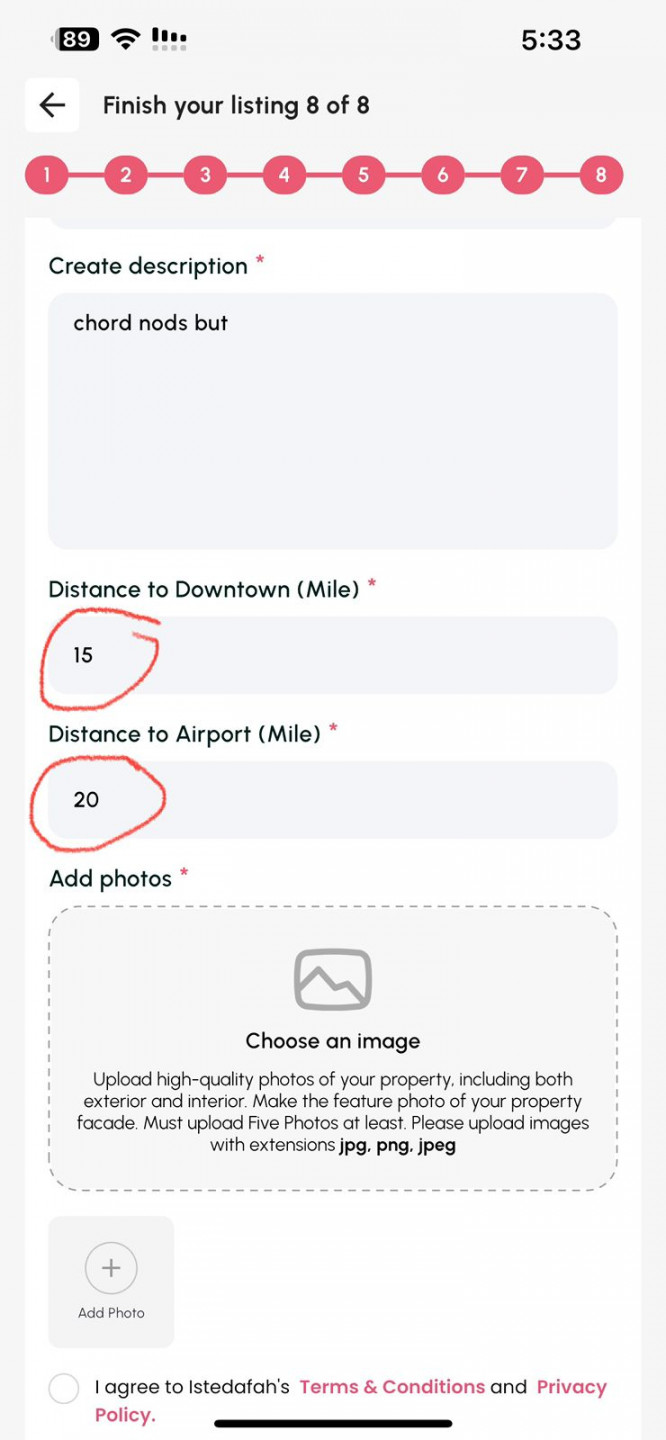Image resolution: width=666 pixels, height=1440 pixels.
Task: Jump to step 7 of the listing
Action: pyautogui.click(x=521, y=175)
